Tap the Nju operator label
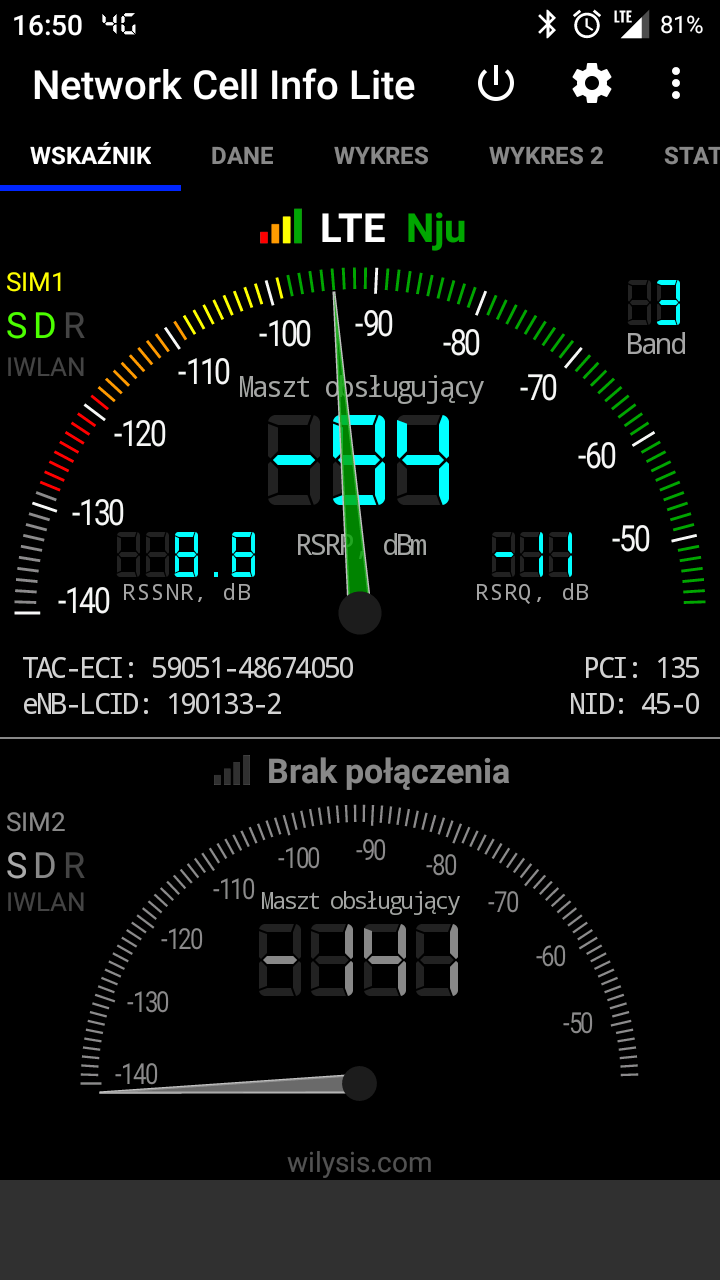This screenshot has height=1280, width=720. [437, 227]
